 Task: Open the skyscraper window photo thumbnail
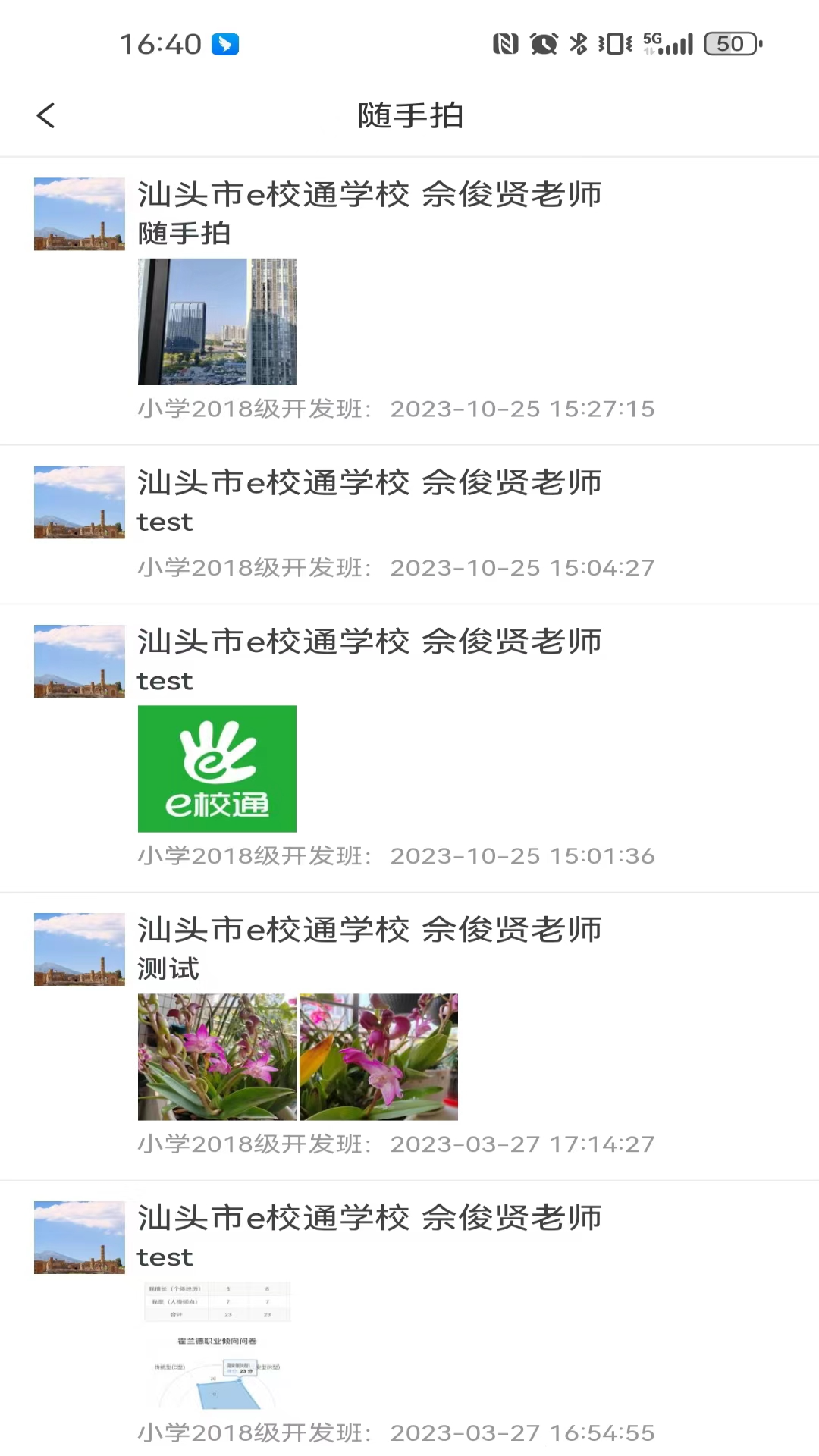217,322
